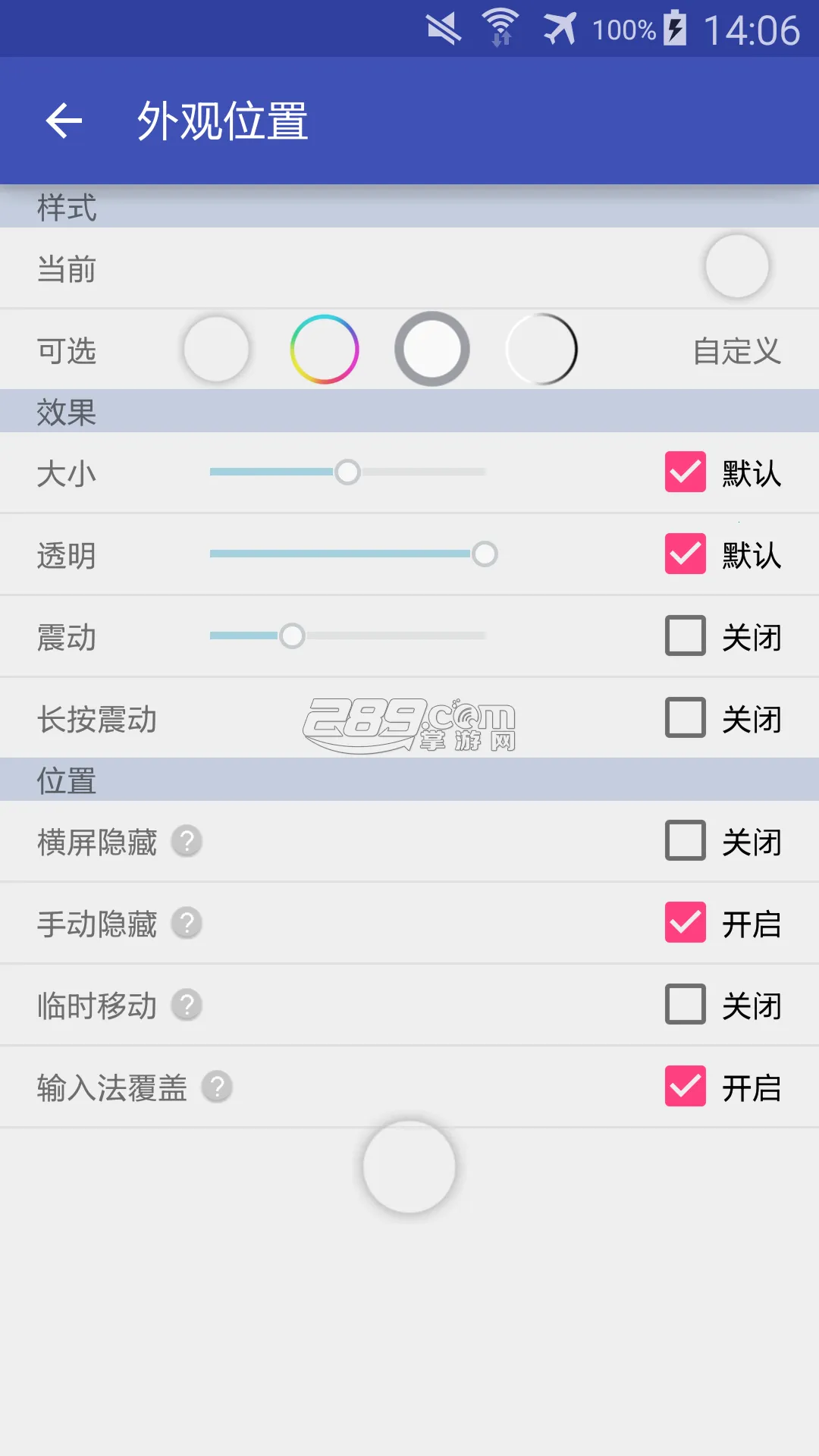
Task: Tap the floating assistive ball
Action: coord(409,1167)
